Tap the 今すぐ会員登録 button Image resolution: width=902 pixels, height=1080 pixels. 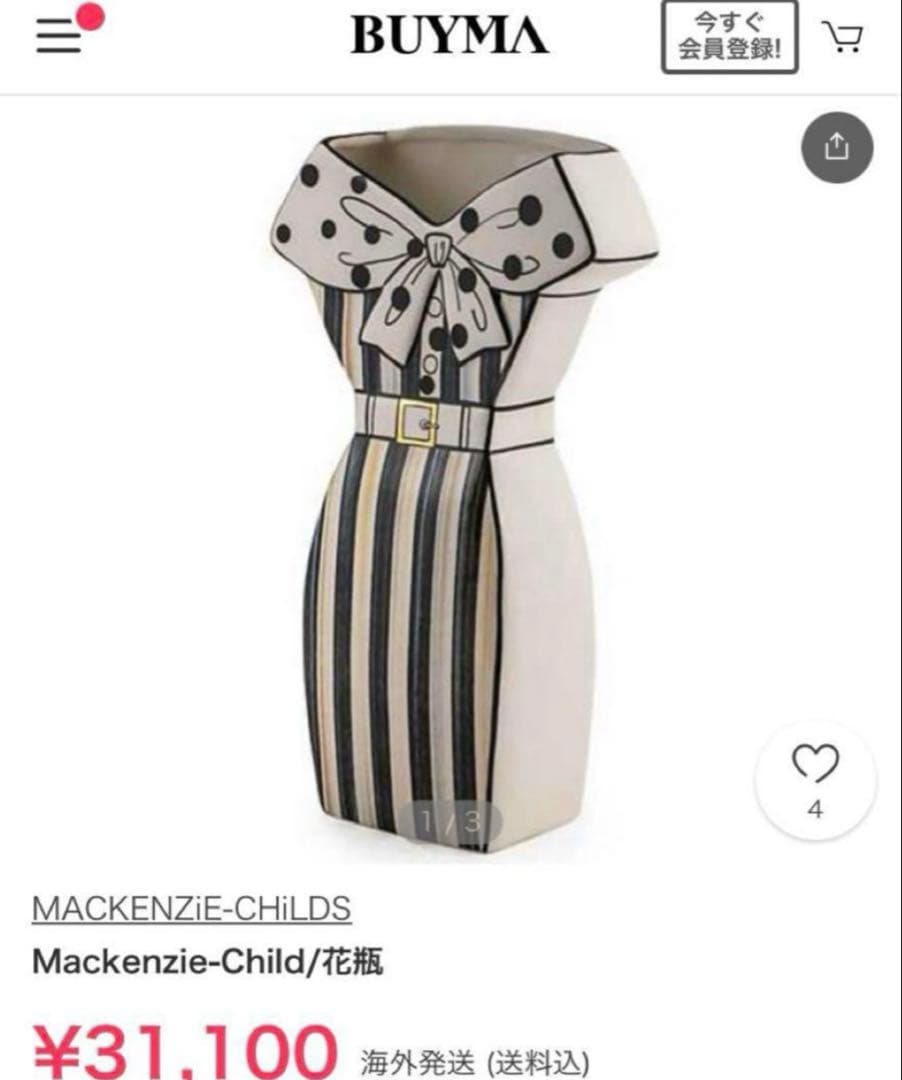pyautogui.click(x=730, y=37)
